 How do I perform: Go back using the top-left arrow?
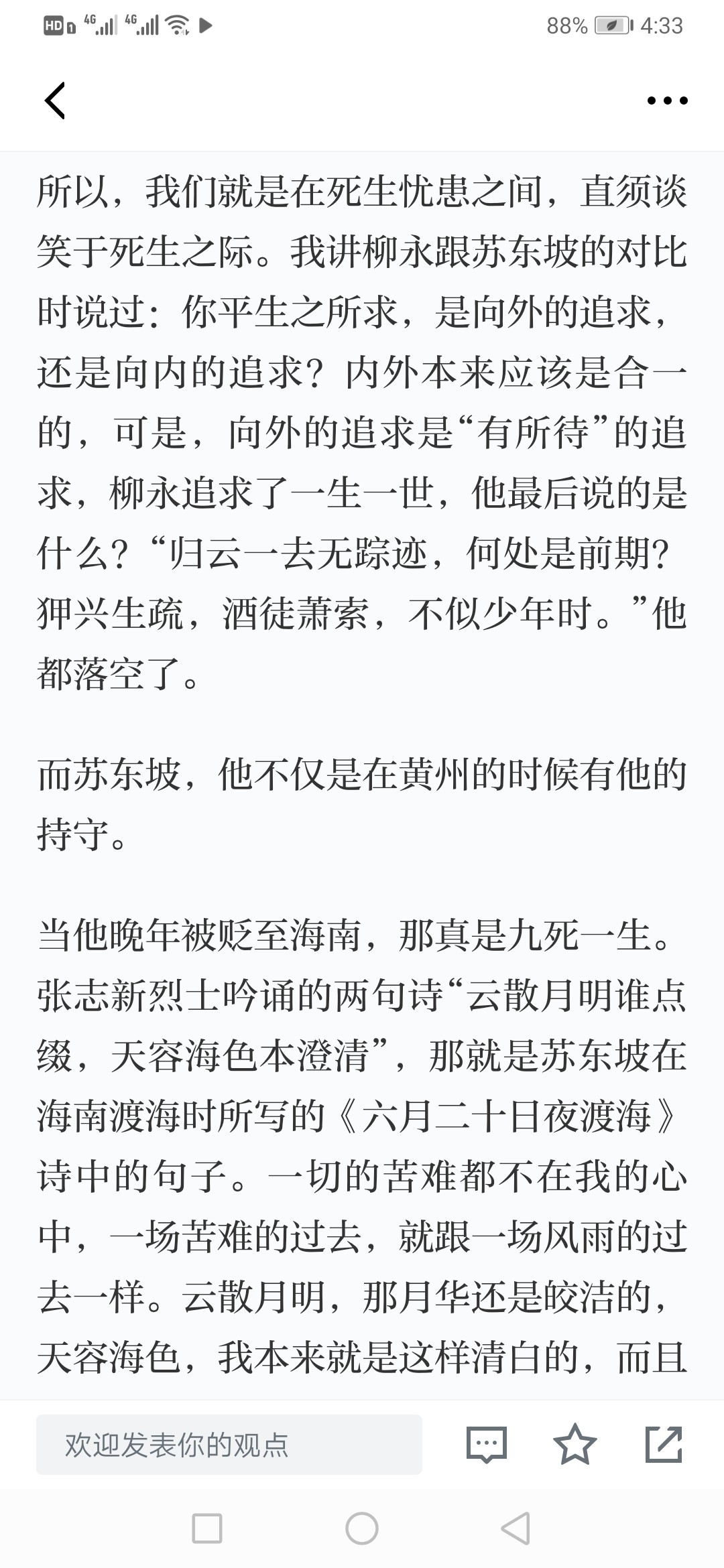click(55, 101)
